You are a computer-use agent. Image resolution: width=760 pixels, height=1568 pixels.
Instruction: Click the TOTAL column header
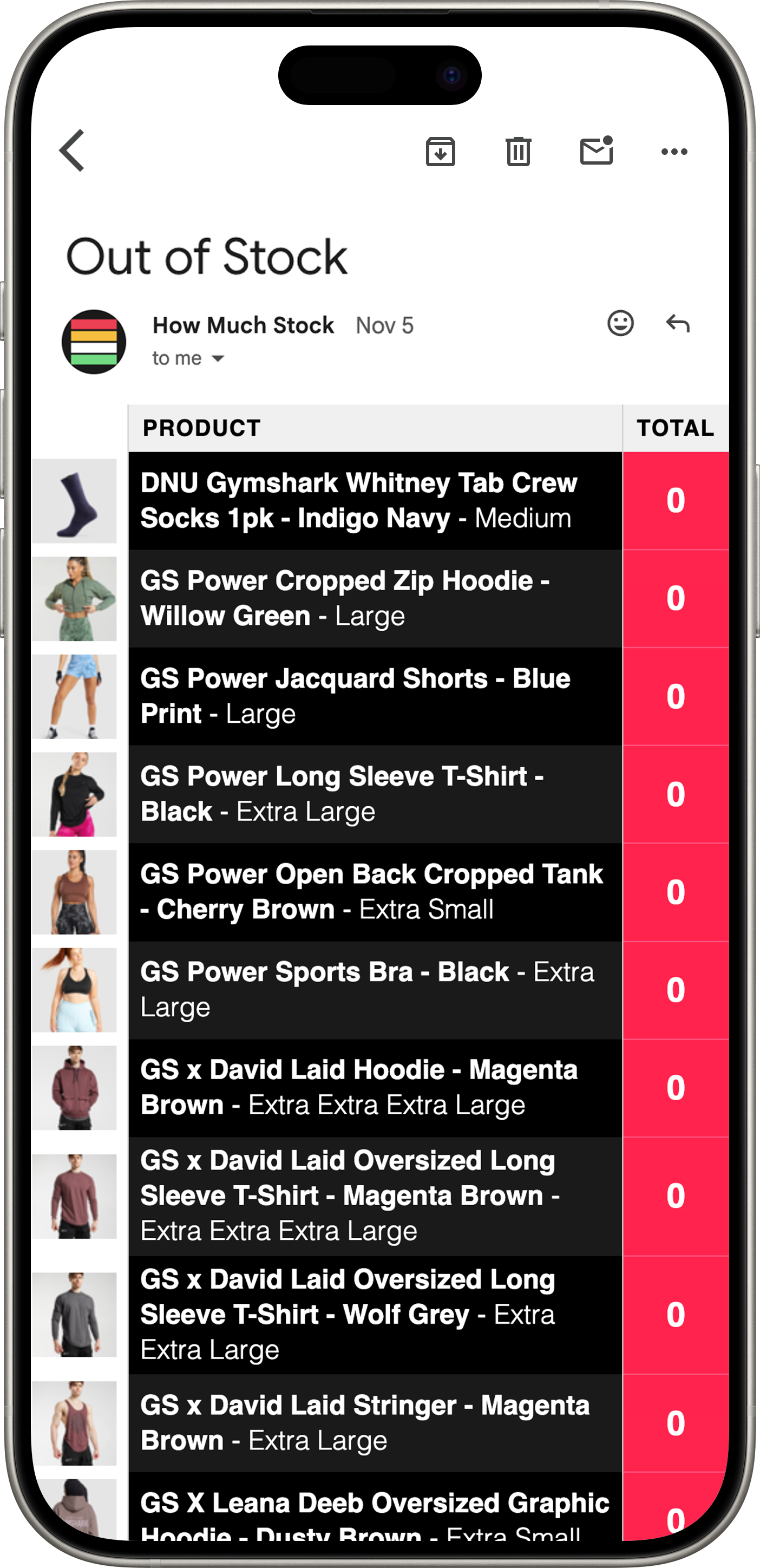(676, 427)
